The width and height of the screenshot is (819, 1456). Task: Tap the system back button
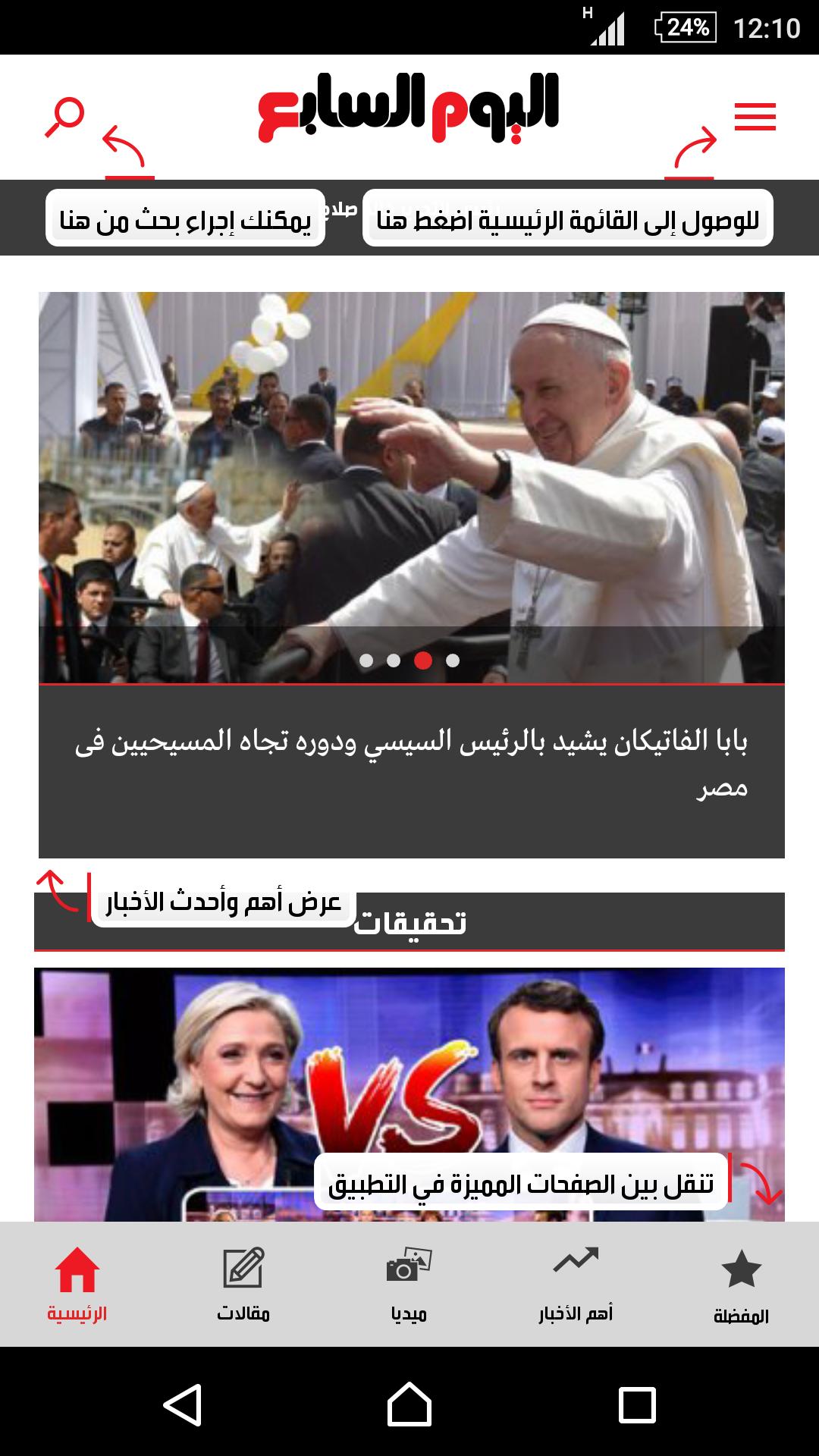click(183, 1404)
